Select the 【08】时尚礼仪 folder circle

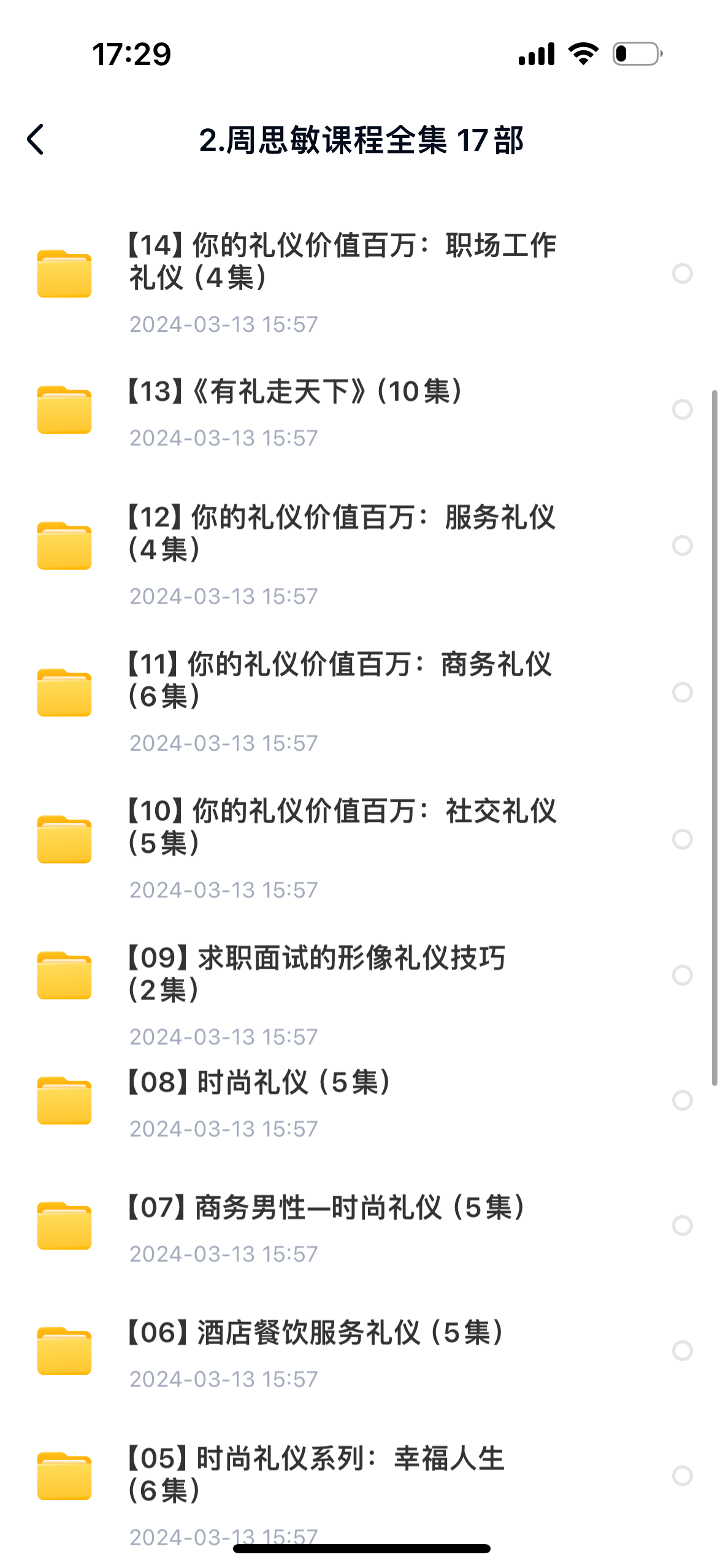point(682,1100)
